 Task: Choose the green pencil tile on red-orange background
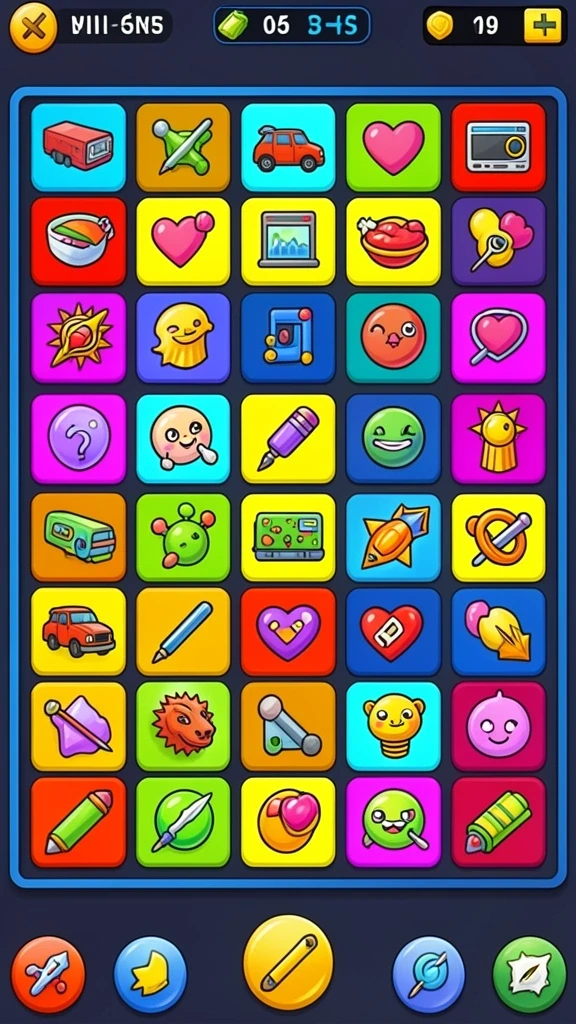click(x=78, y=822)
